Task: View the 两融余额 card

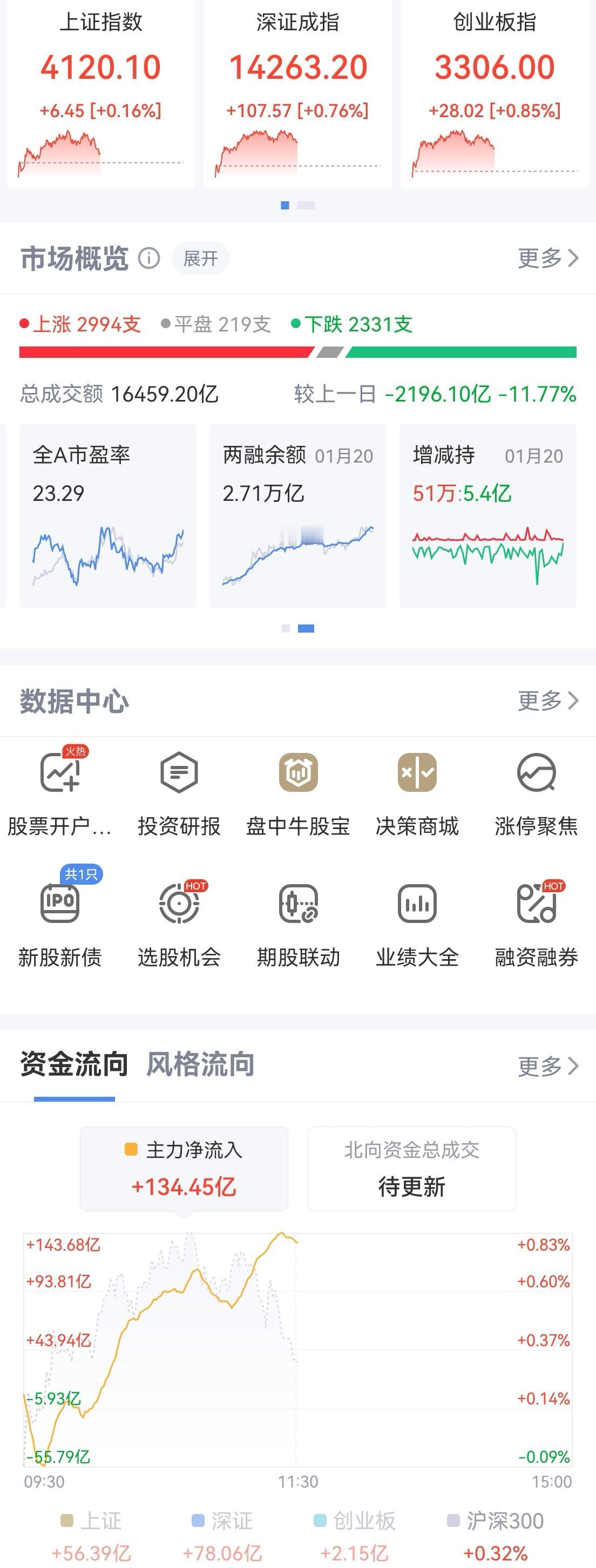Action: (x=297, y=515)
